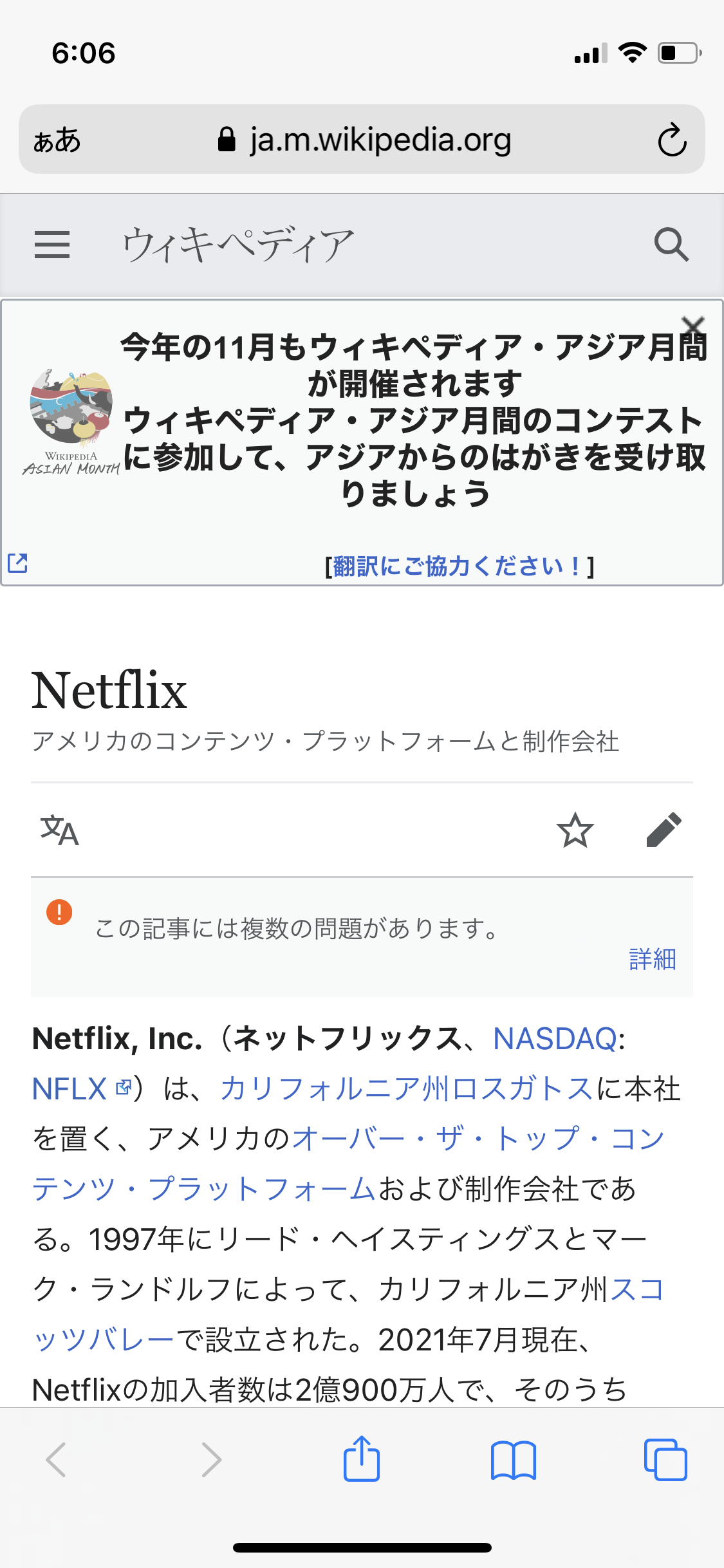Open カリフォルニア州ロスガトス link
The width and height of the screenshot is (724, 1568).
pos(405,1089)
